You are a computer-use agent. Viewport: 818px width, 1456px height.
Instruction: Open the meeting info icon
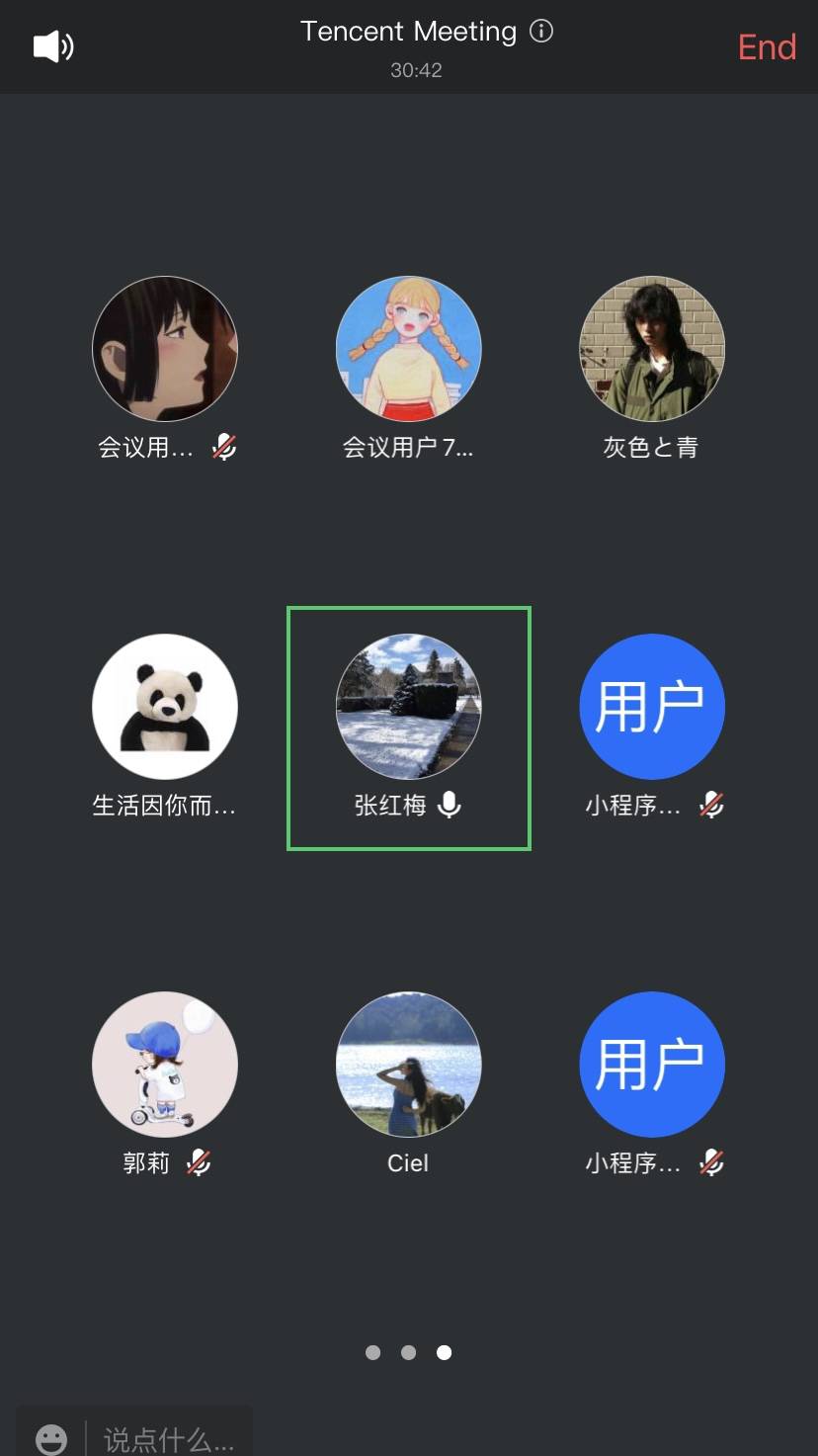541,32
